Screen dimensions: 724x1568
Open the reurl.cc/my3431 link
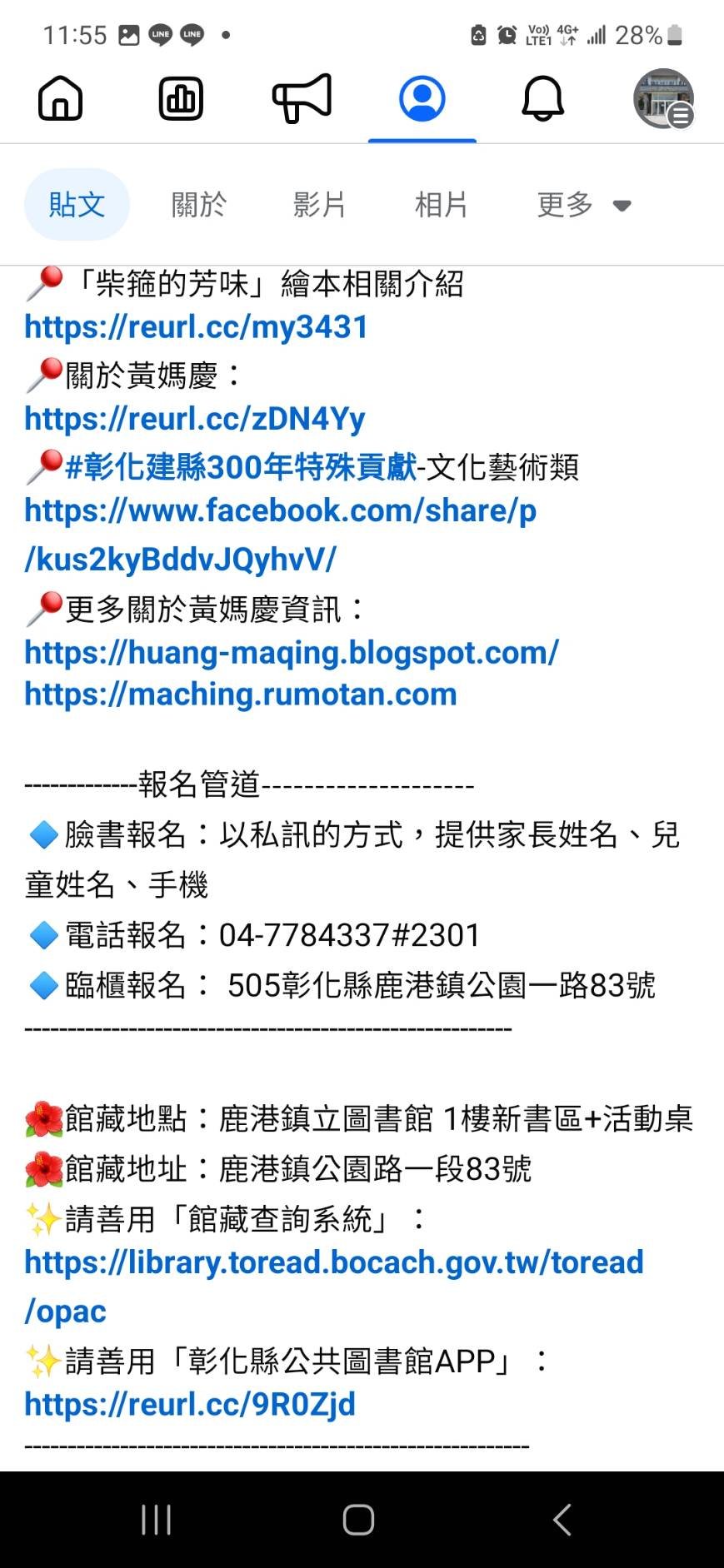click(x=196, y=327)
